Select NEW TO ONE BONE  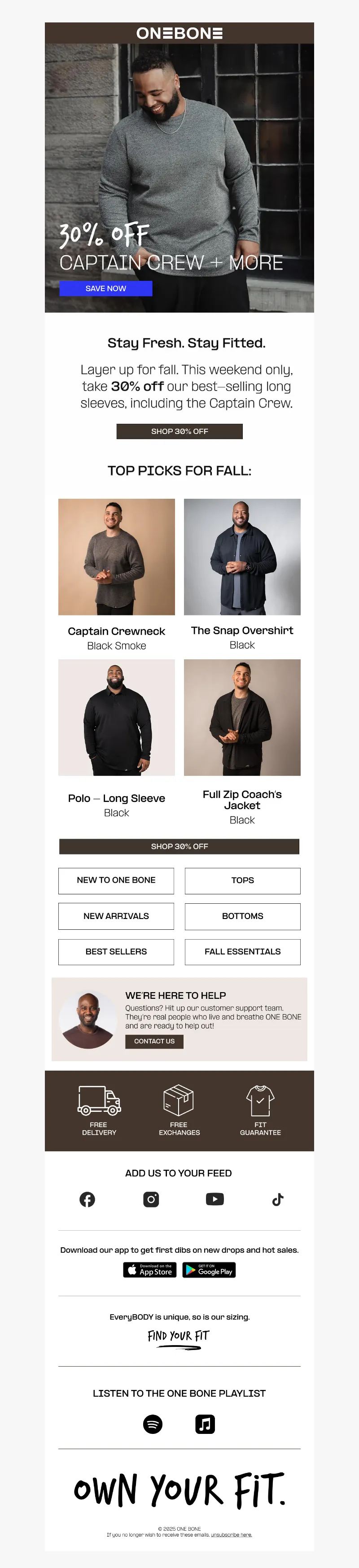point(116,880)
